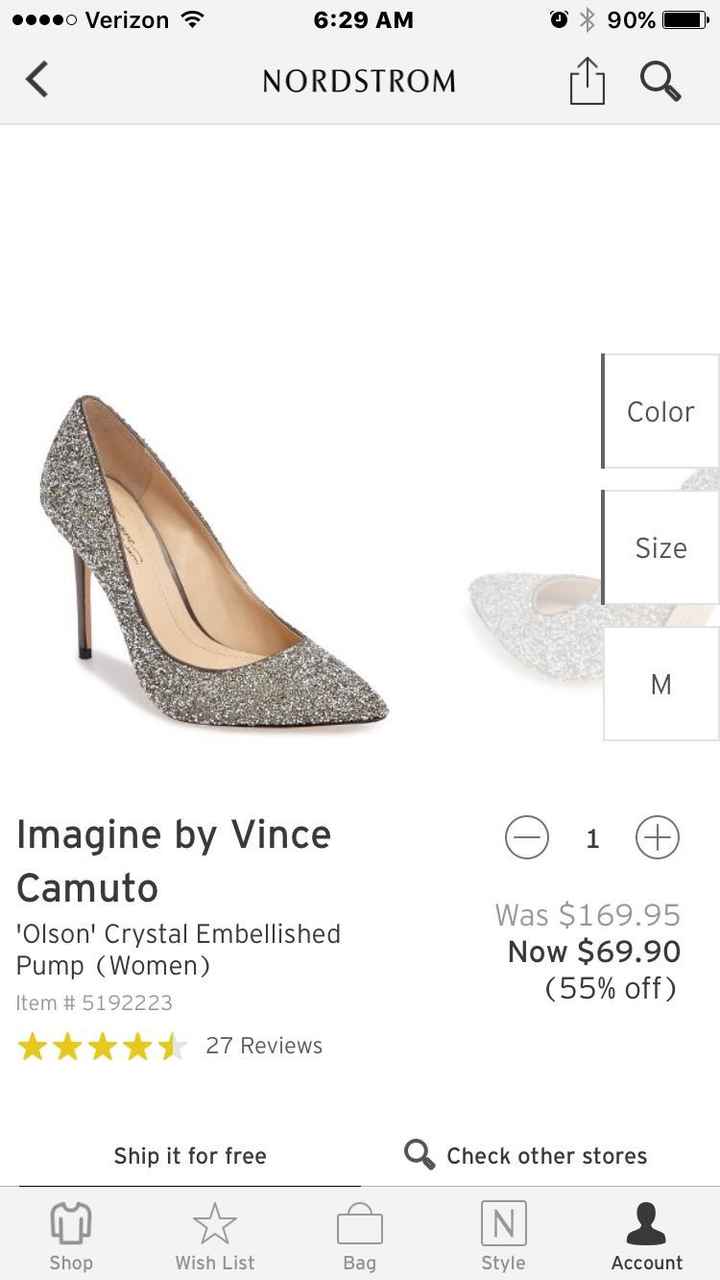
Task: Decrease quantity with the minus button
Action: (527, 838)
